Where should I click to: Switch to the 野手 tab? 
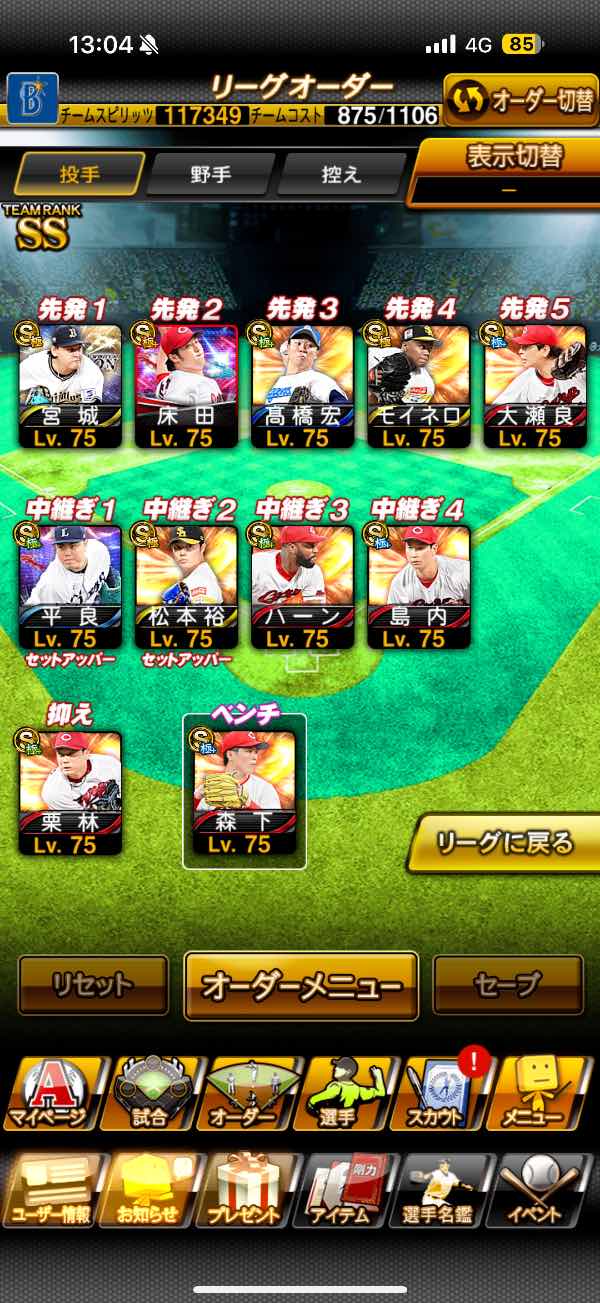209,175
